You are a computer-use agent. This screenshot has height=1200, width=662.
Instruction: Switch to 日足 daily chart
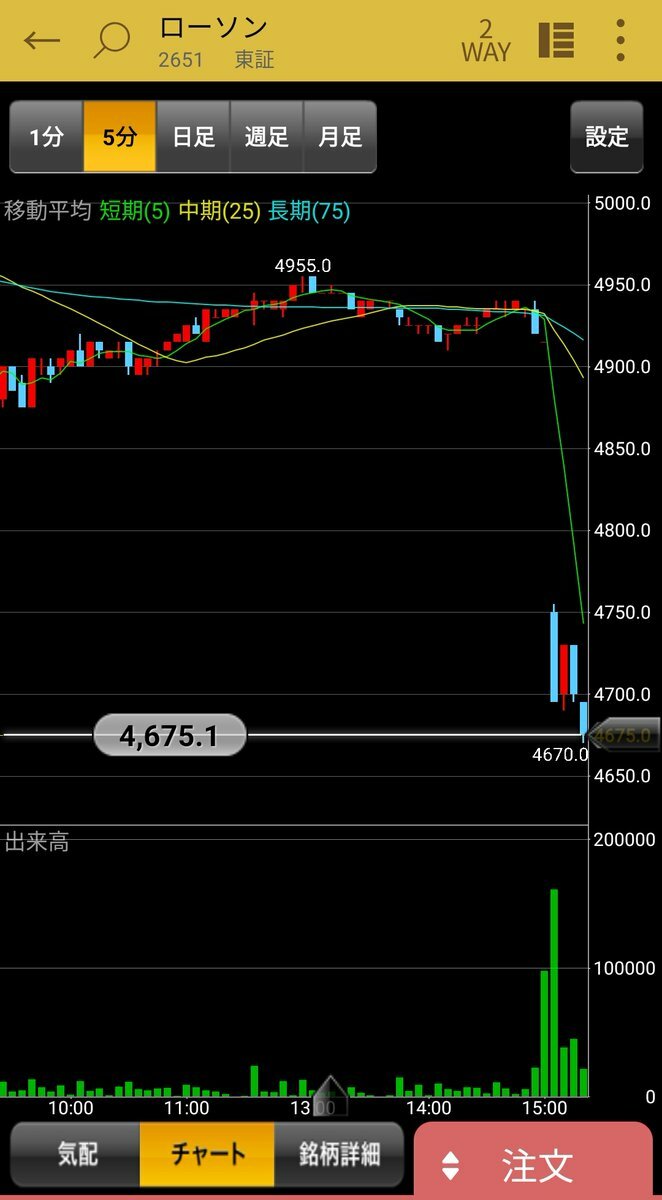[193, 137]
